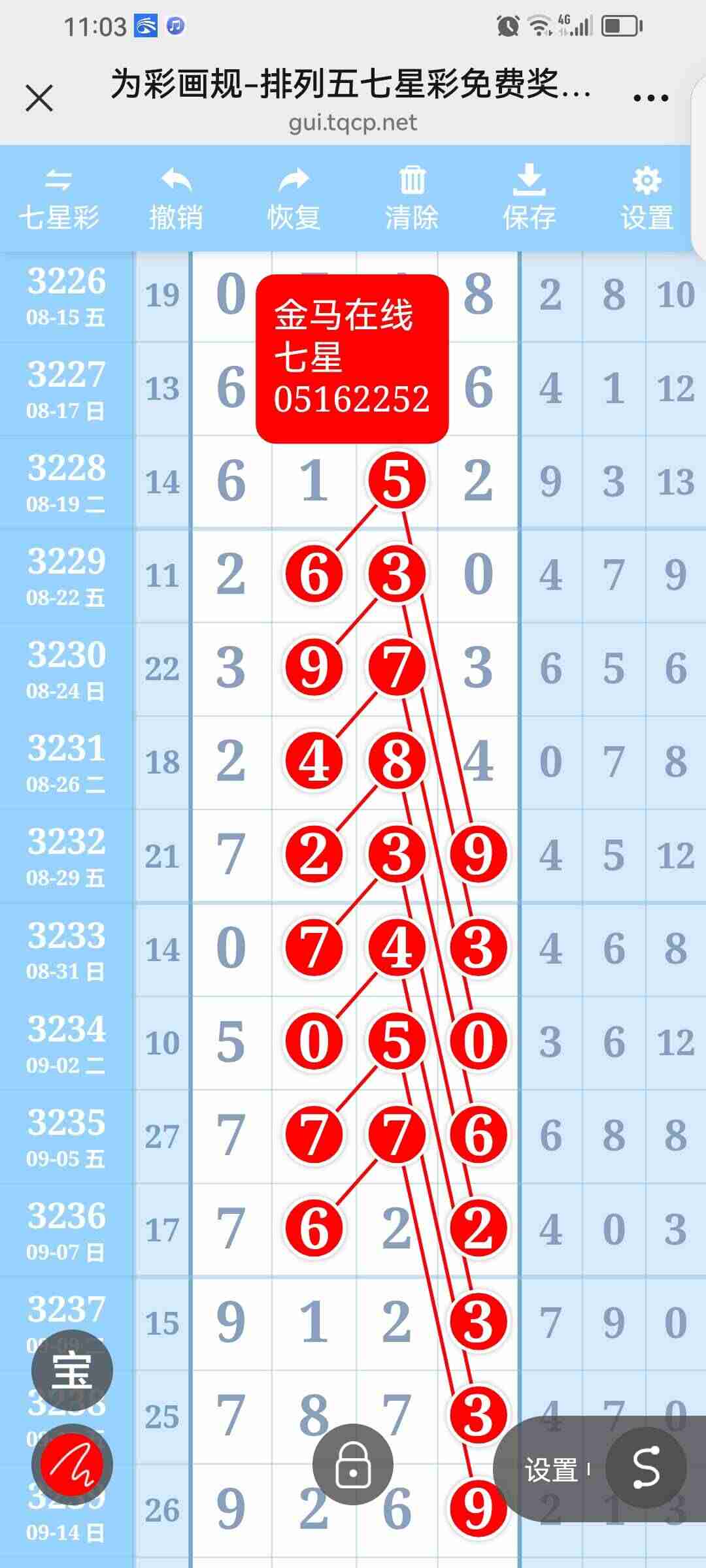This screenshot has height=1568, width=706.
Task: Switch lottery type via 七星彩
Action: (59, 200)
